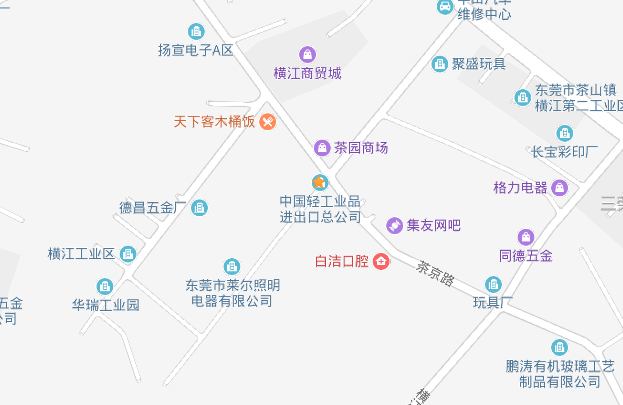Tap the 东莞市莱尔照明电器有限公司 marker
This screenshot has height=405, width=623.
point(232,266)
